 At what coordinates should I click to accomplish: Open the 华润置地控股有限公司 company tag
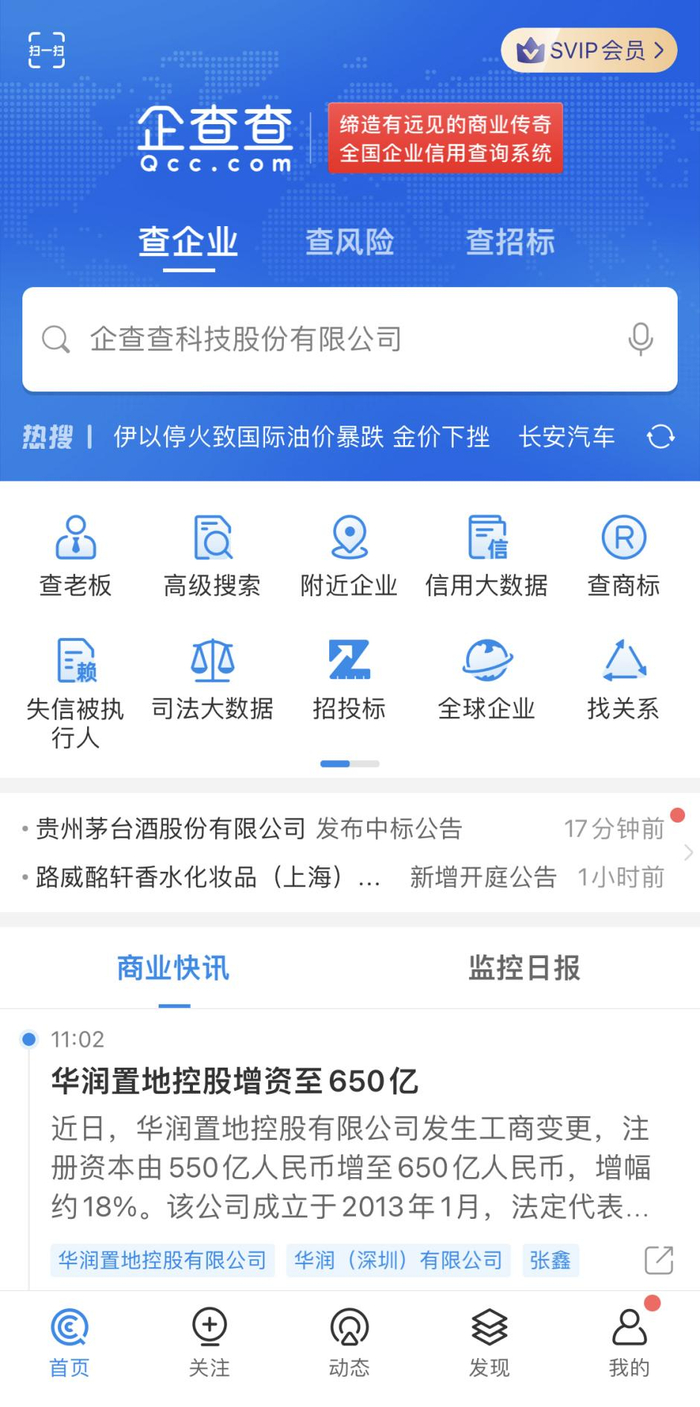coord(163,1260)
